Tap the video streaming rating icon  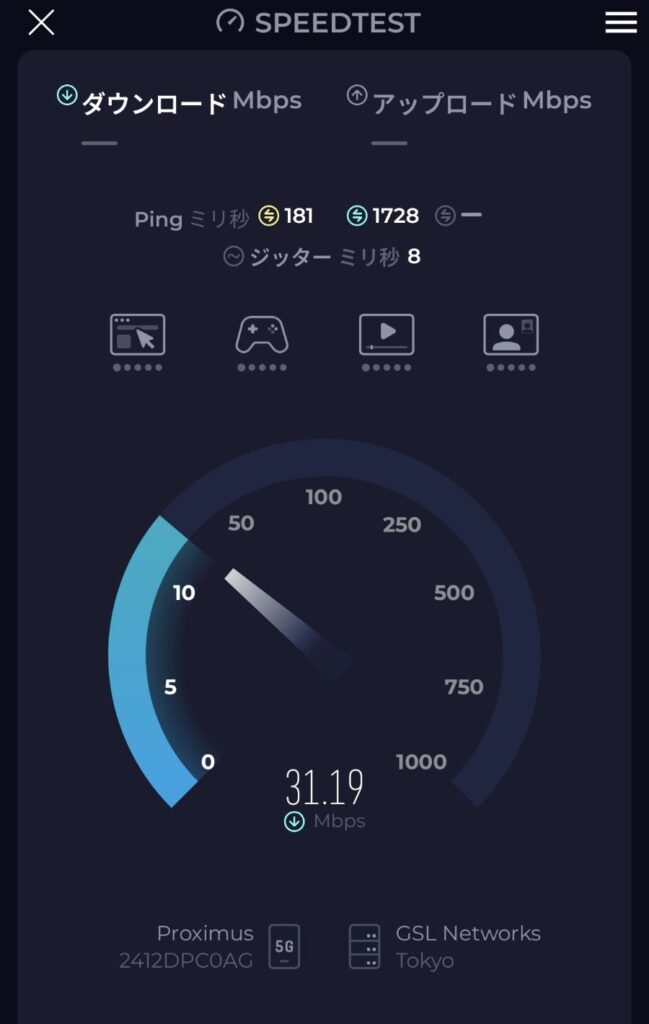tap(386, 335)
